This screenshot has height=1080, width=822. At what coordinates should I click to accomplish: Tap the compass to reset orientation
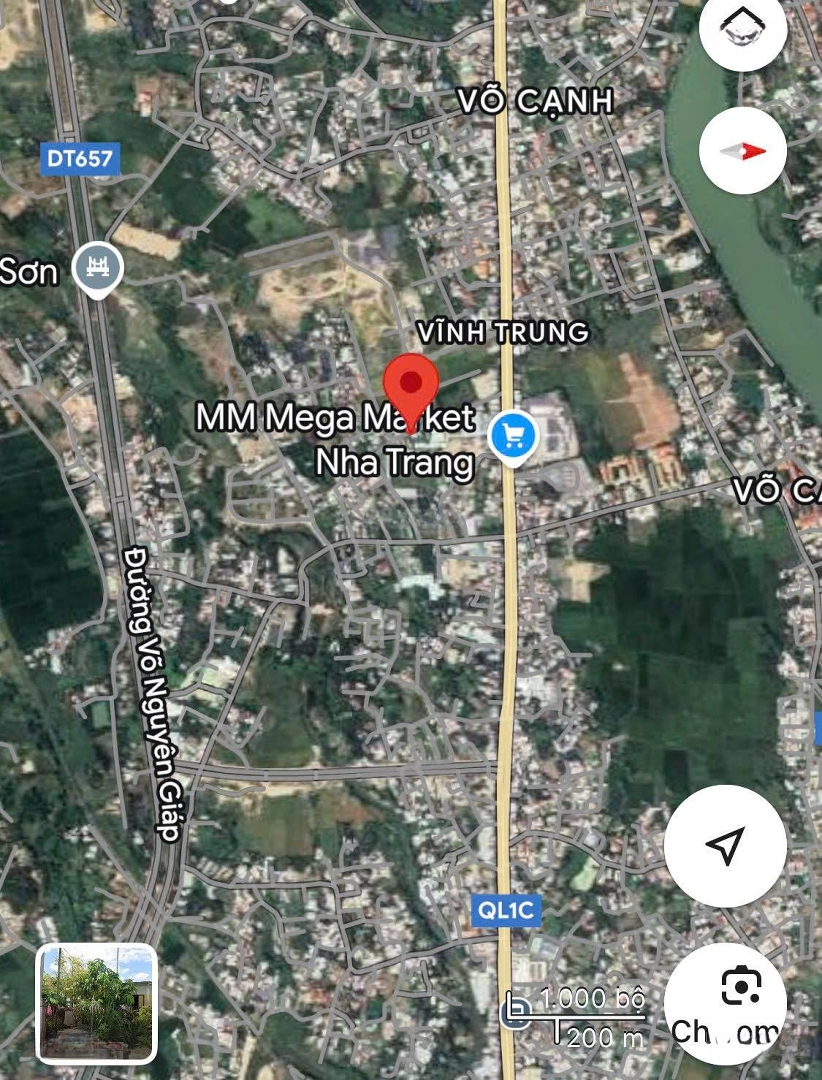coord(742,151)
